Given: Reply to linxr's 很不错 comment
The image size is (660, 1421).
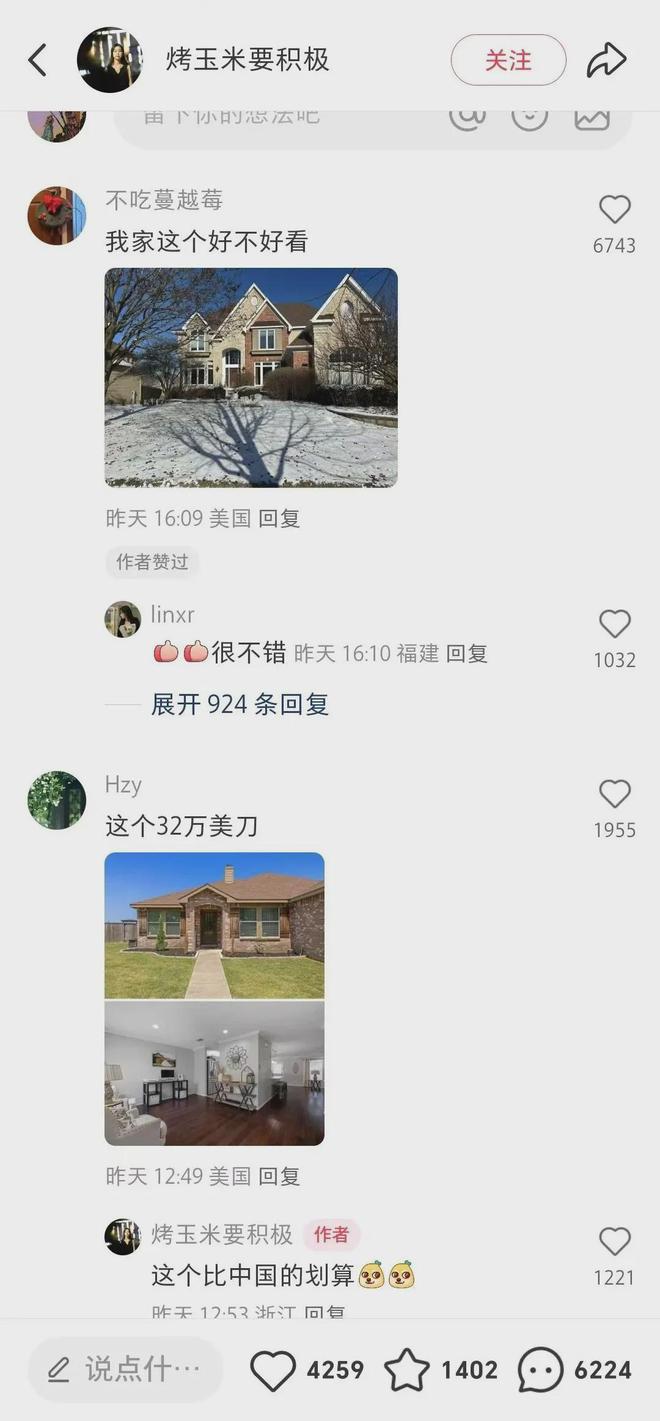Looking at the screenshot, I should click(466, 654).
